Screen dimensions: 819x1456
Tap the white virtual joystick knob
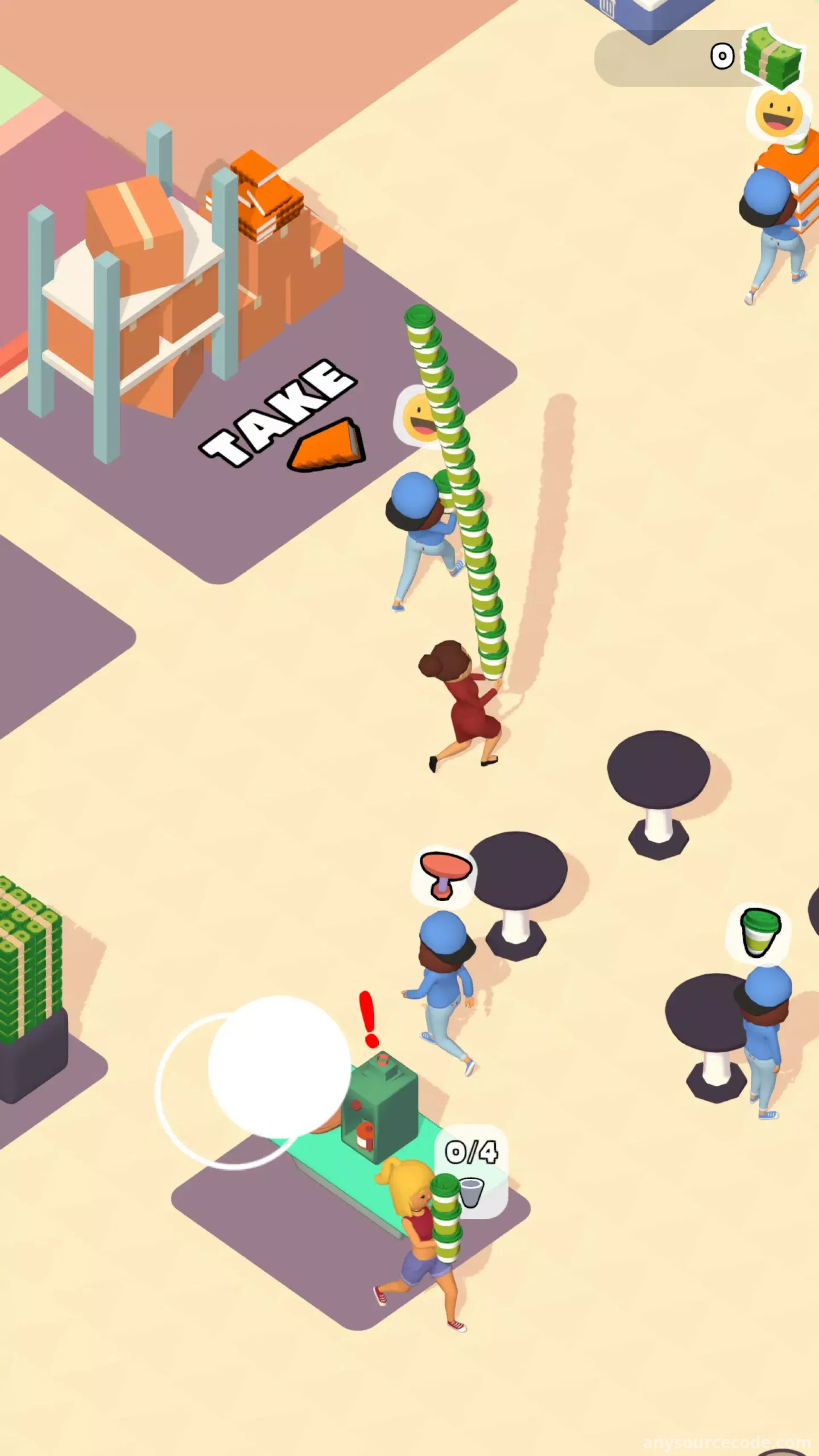tap(279, 1067)
